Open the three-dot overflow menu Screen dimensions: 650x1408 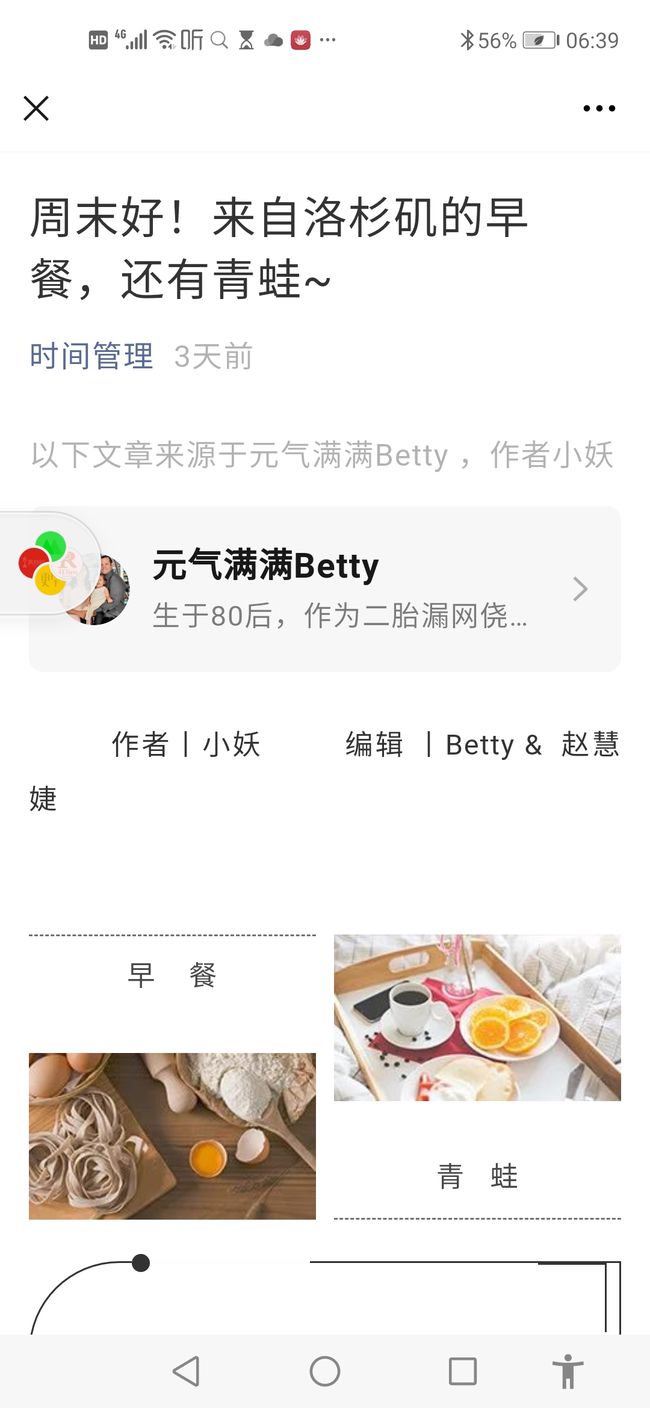(x=599, y=109)
